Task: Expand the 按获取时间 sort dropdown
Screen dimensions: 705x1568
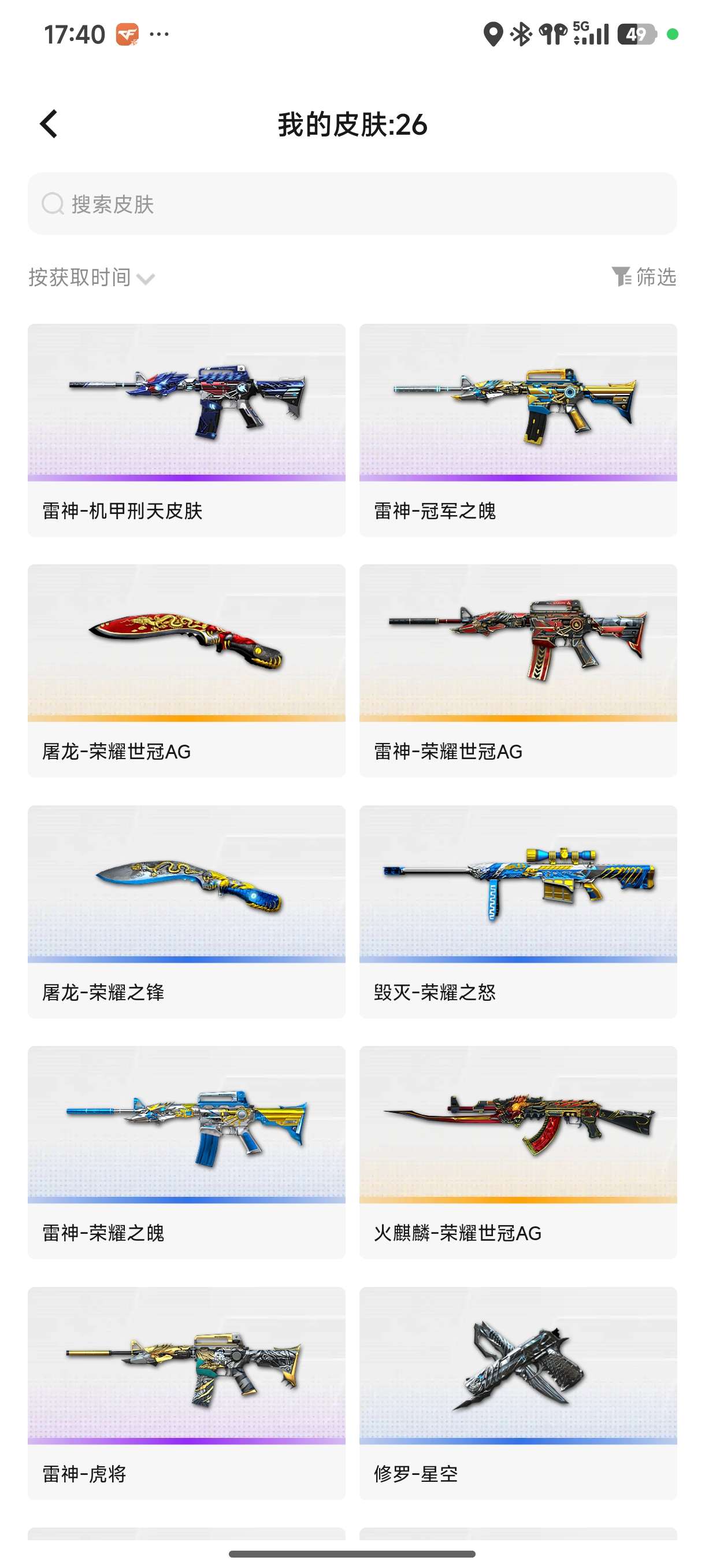Action: [x=91, y=278]
